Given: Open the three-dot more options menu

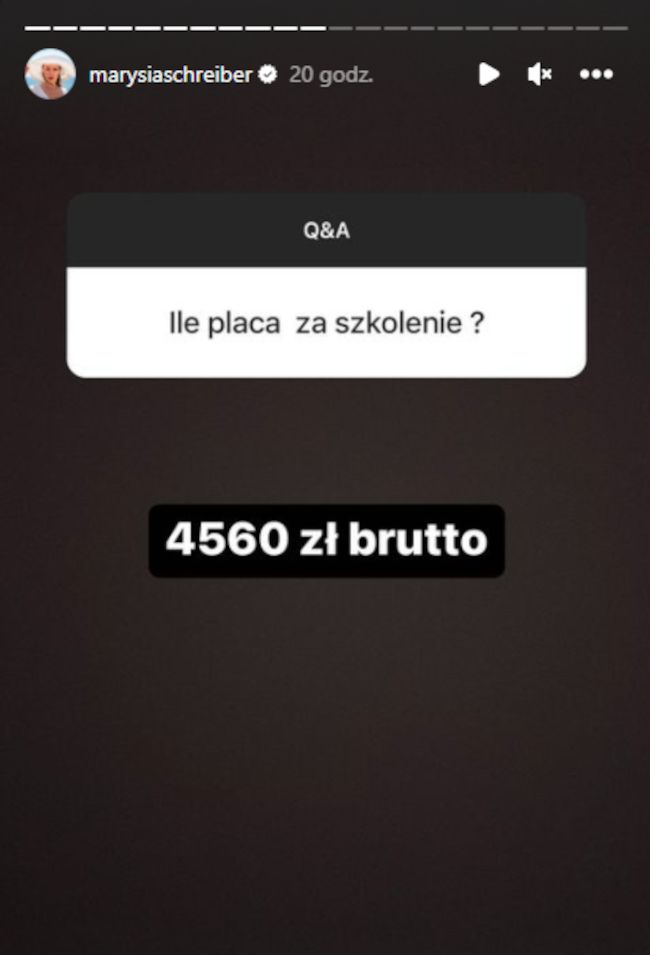Looking at the screenshot, I should [x=596, y=74].
